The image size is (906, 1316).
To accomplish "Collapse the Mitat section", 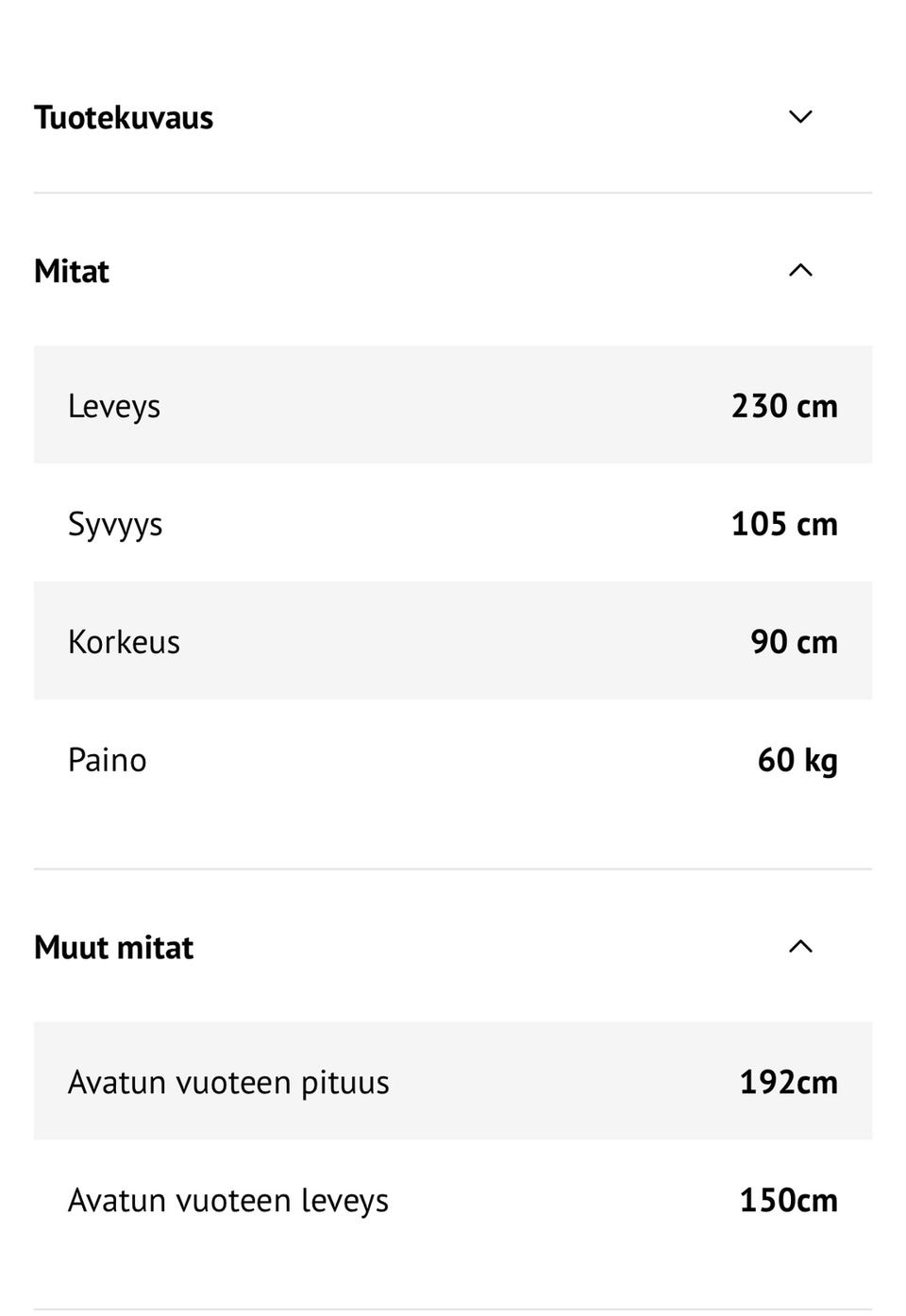I will [x=799, y=271].
